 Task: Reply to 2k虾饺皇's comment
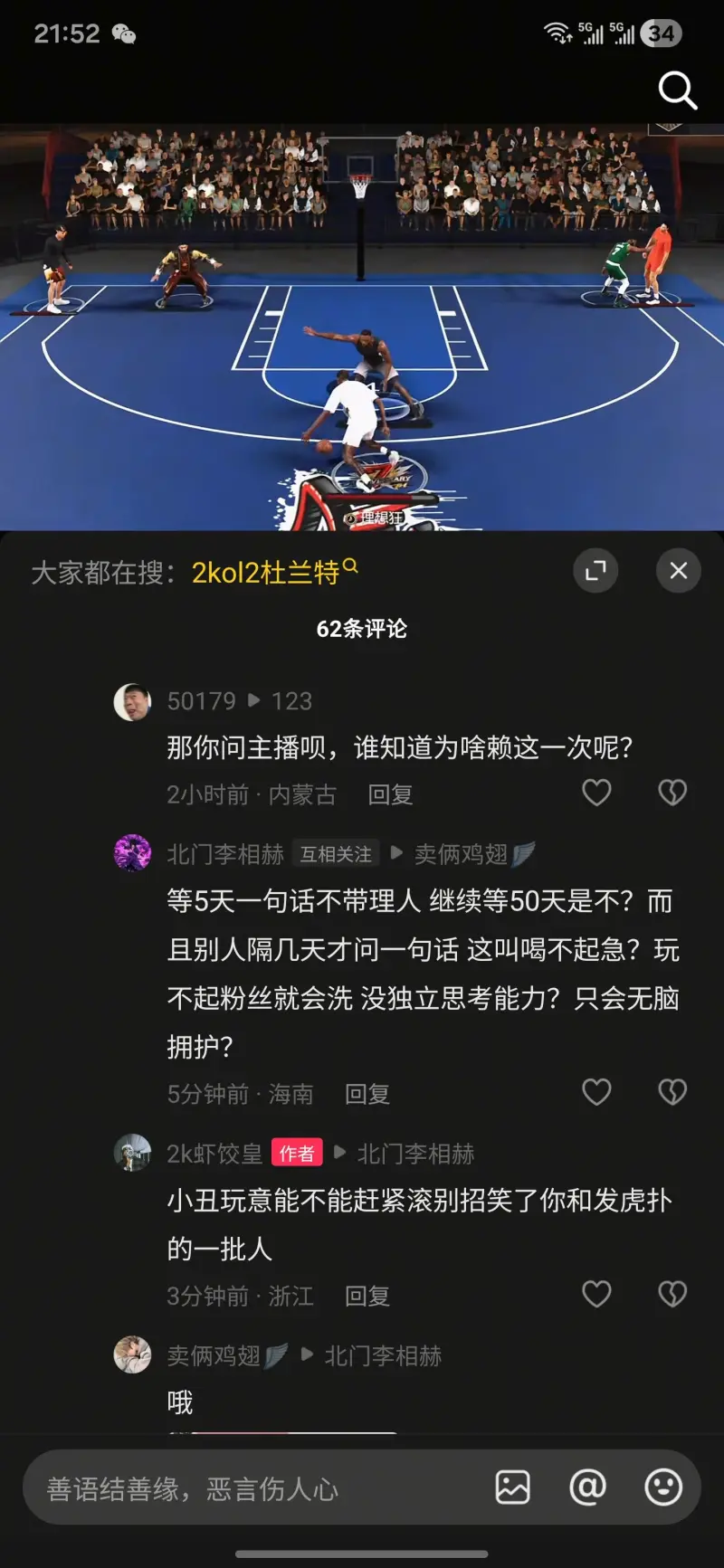[x=367, y=1296]
